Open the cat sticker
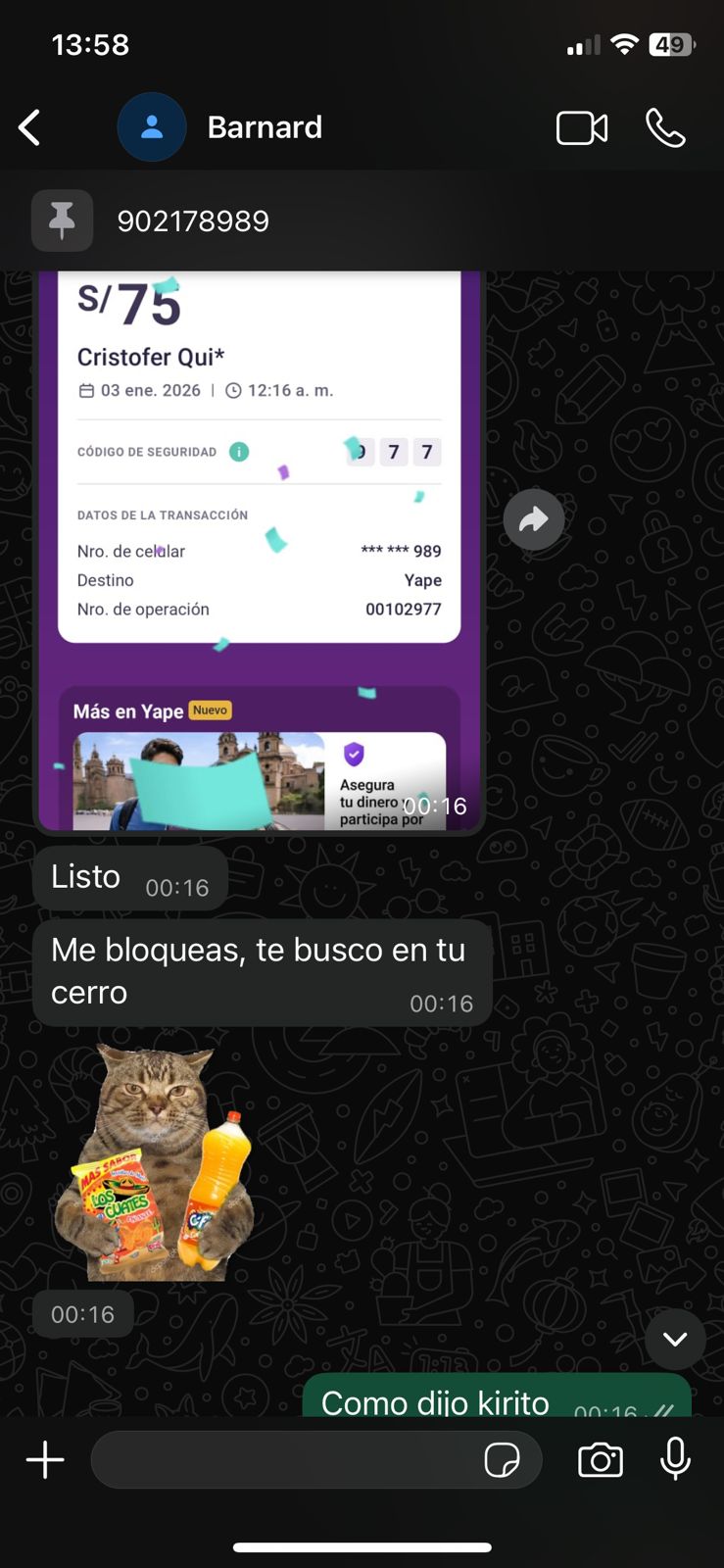 tap(155, 1162)
